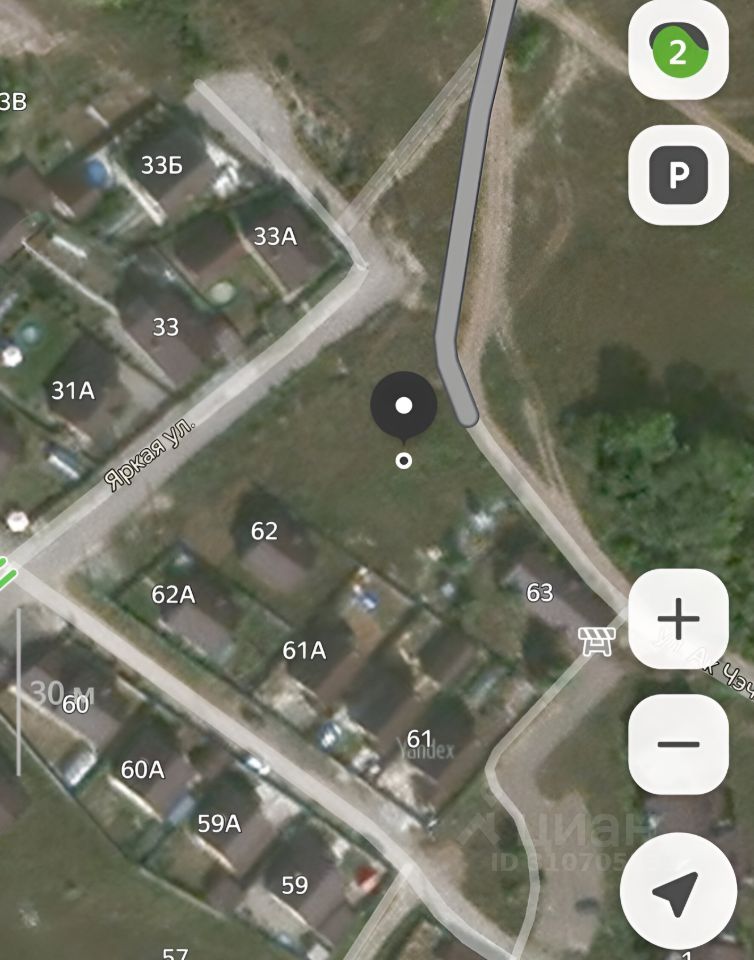The height and width of the screenshot is (960, 754).
Task: Zoom in on the map
Action: click(x=678, y=619)
